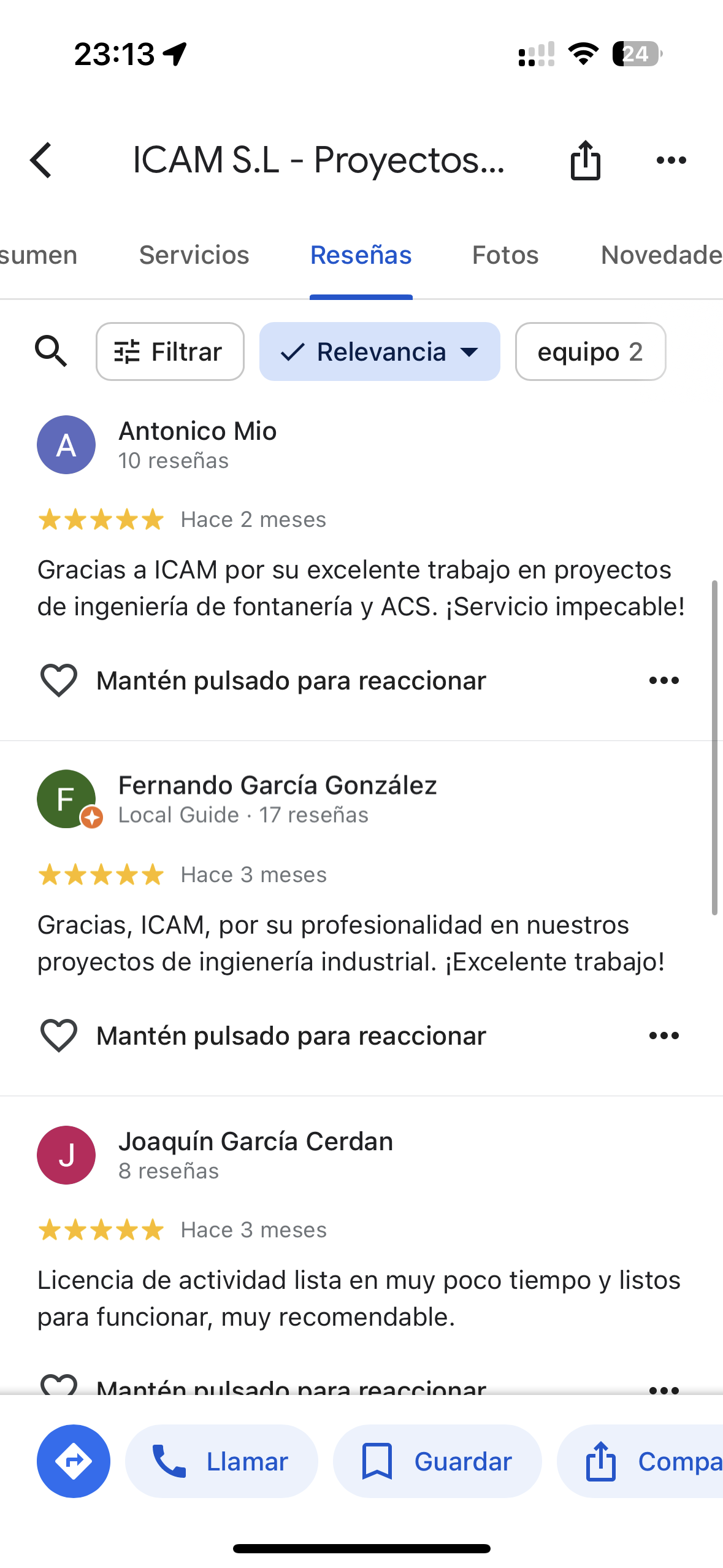Switch to the Fotos tab
The image size is (723, 1568).
coord(505,255)
